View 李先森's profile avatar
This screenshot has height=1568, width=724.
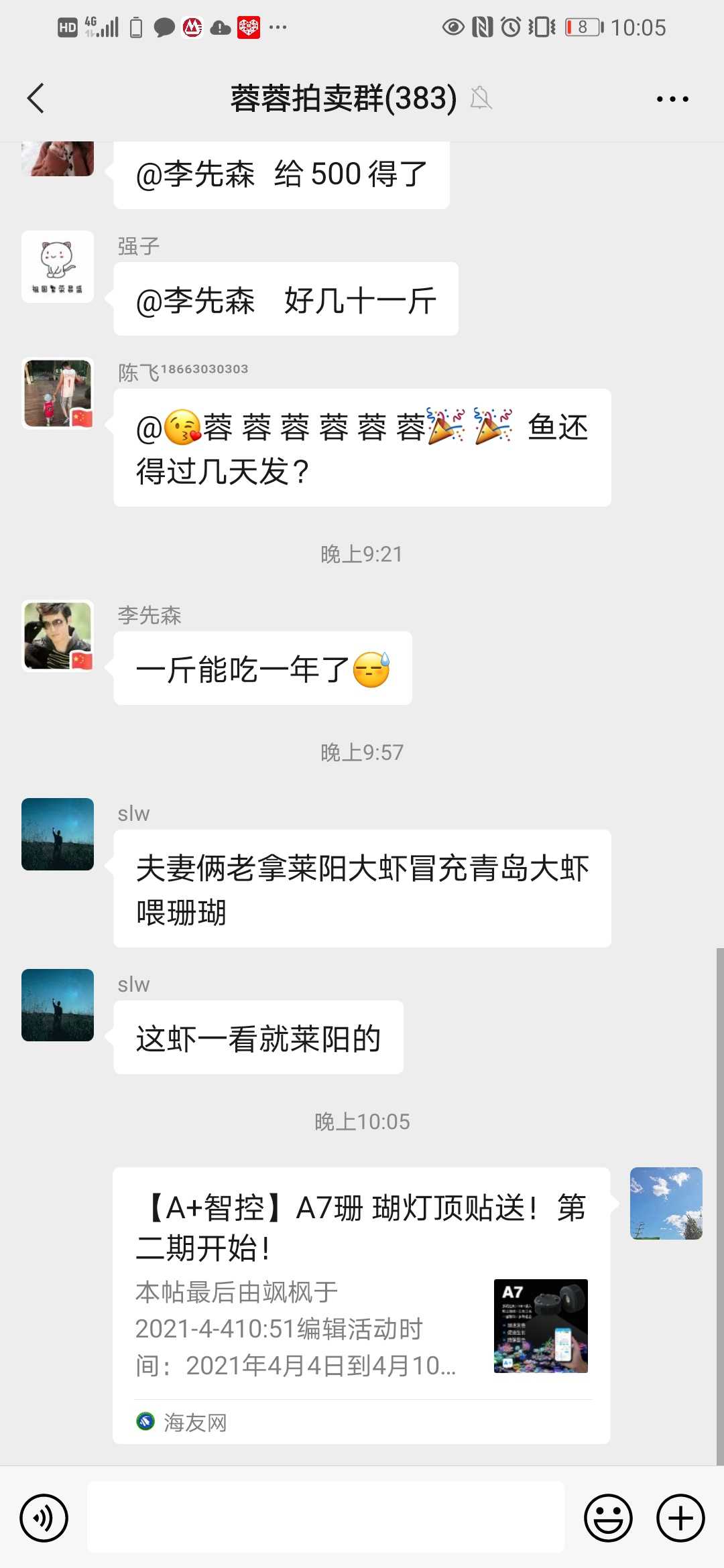coord(58,635)
